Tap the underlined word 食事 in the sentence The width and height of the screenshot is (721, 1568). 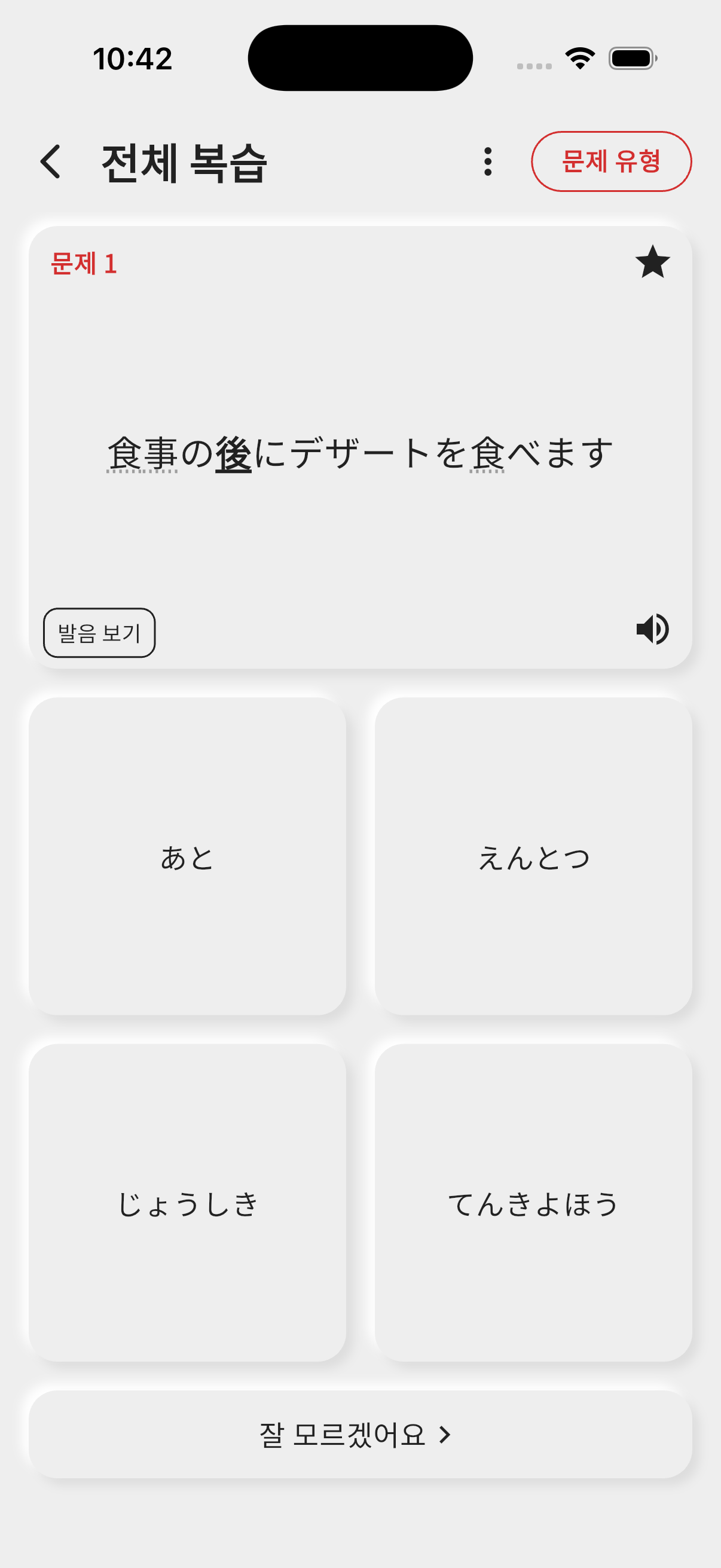(142, 454)
